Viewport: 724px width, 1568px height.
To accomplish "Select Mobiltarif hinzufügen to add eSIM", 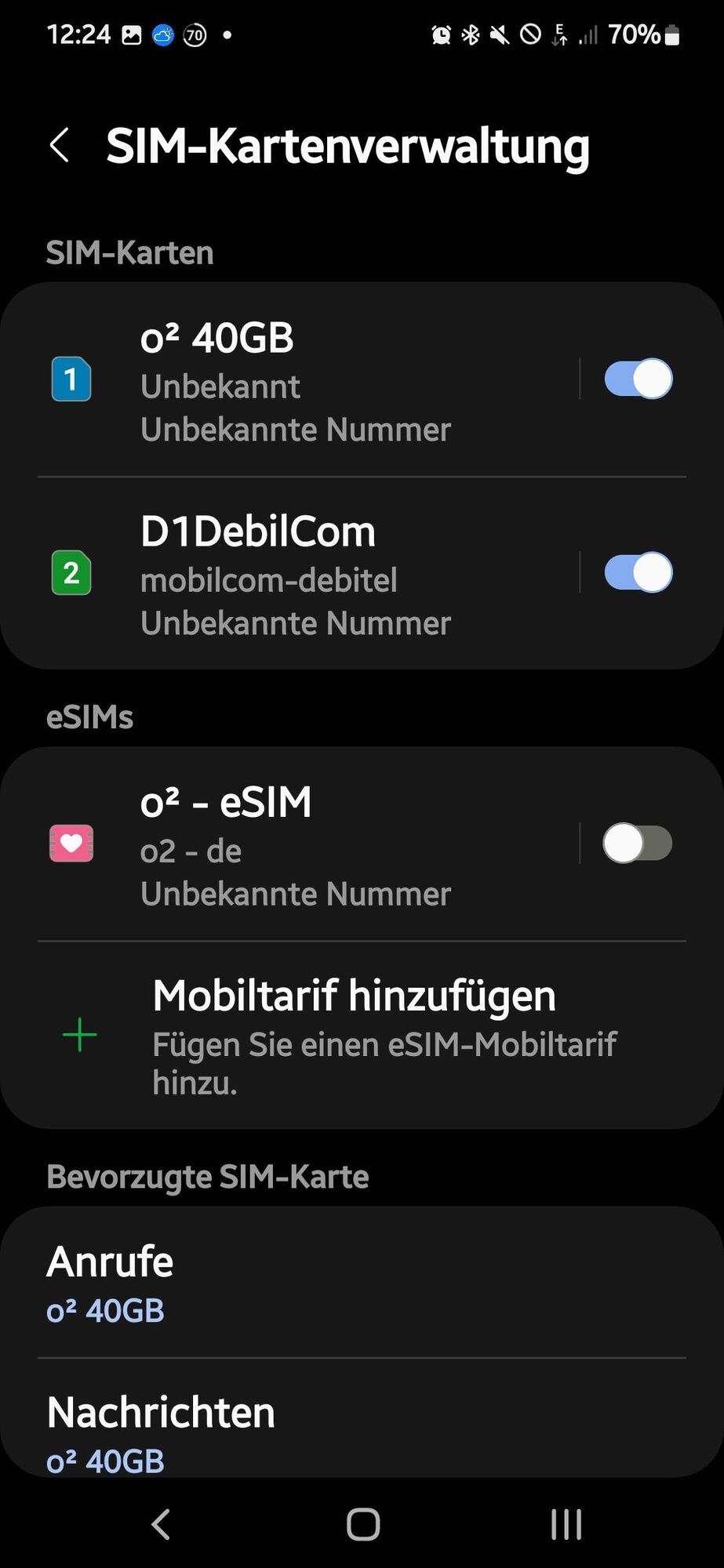I will pyautogui.click(x=353, y=1035).
